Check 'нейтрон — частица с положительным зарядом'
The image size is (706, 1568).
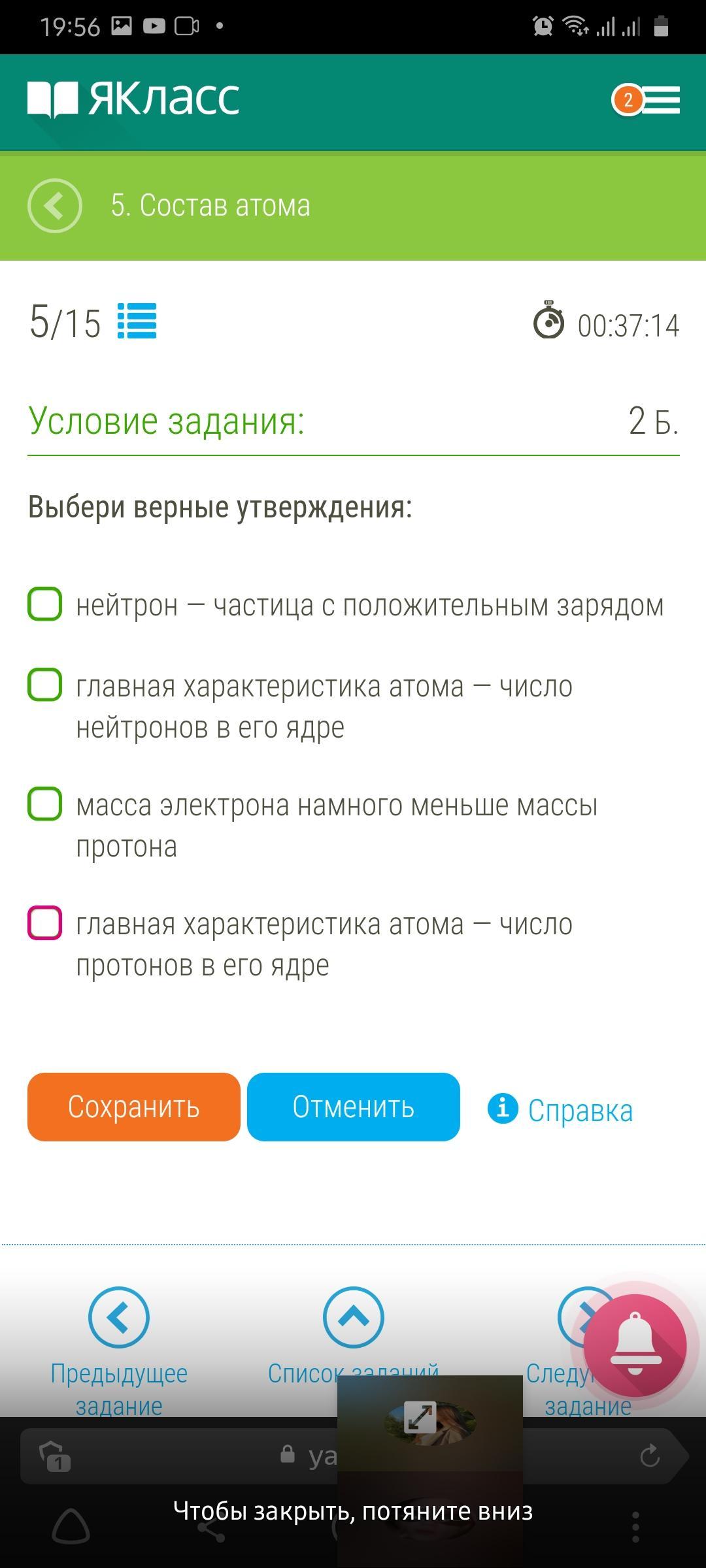tap(45, 604)
